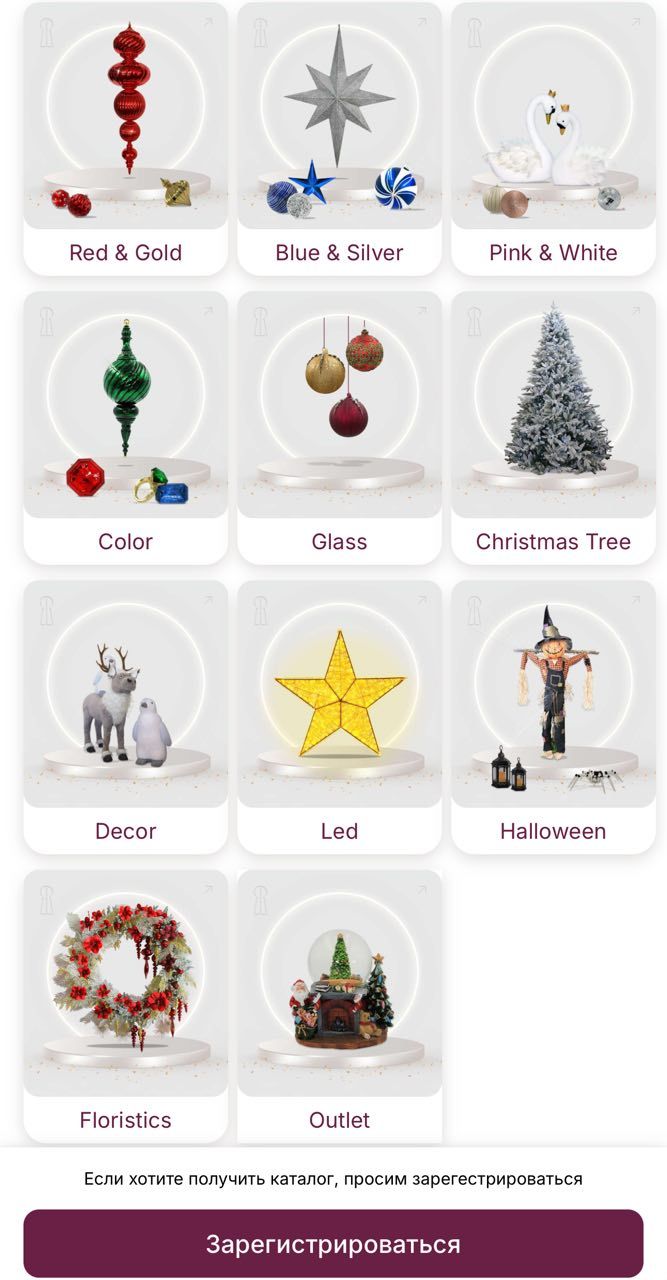Open the Floristics category
The height and width of the screenshot is (1280, 667).
(125, 1005)
